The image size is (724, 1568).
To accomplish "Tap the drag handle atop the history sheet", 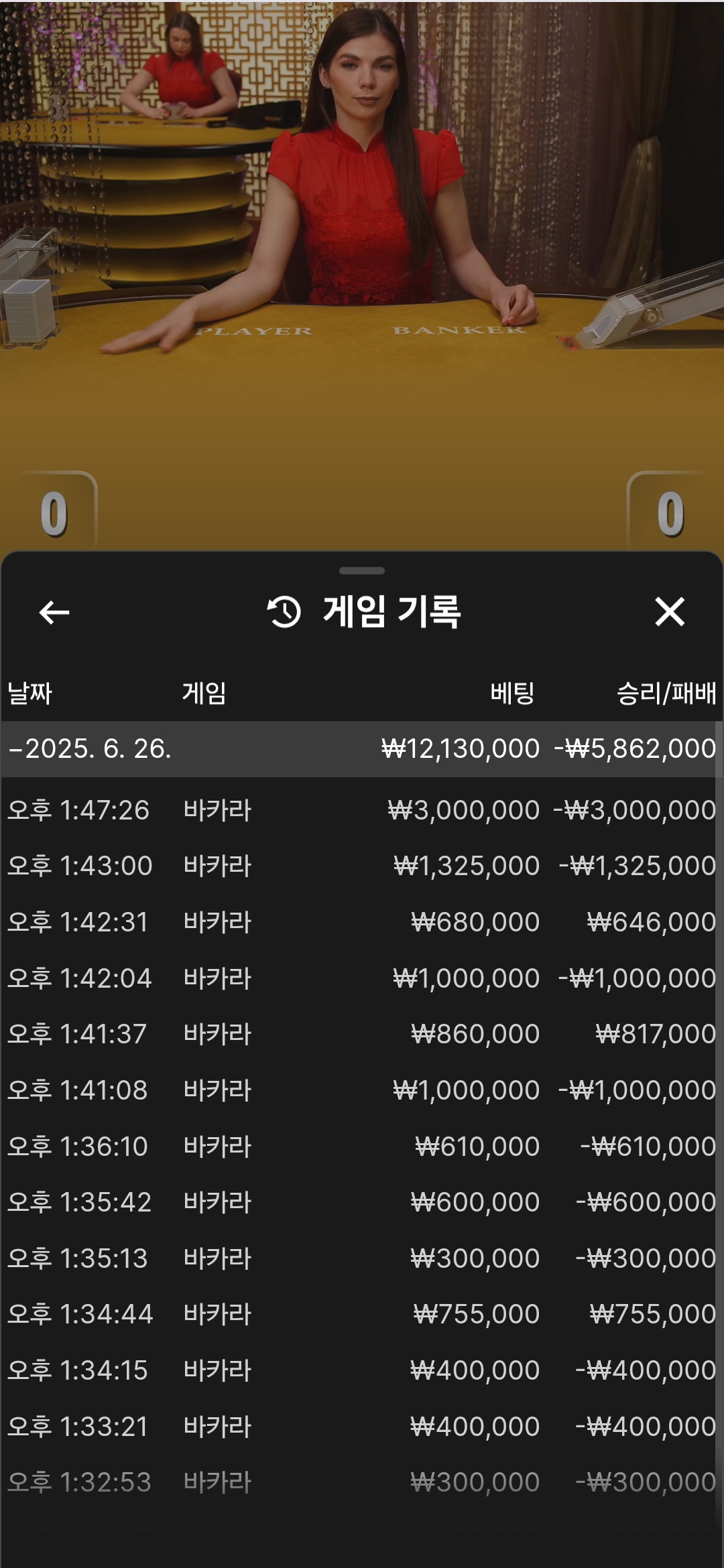I will (x=362, y=571).
